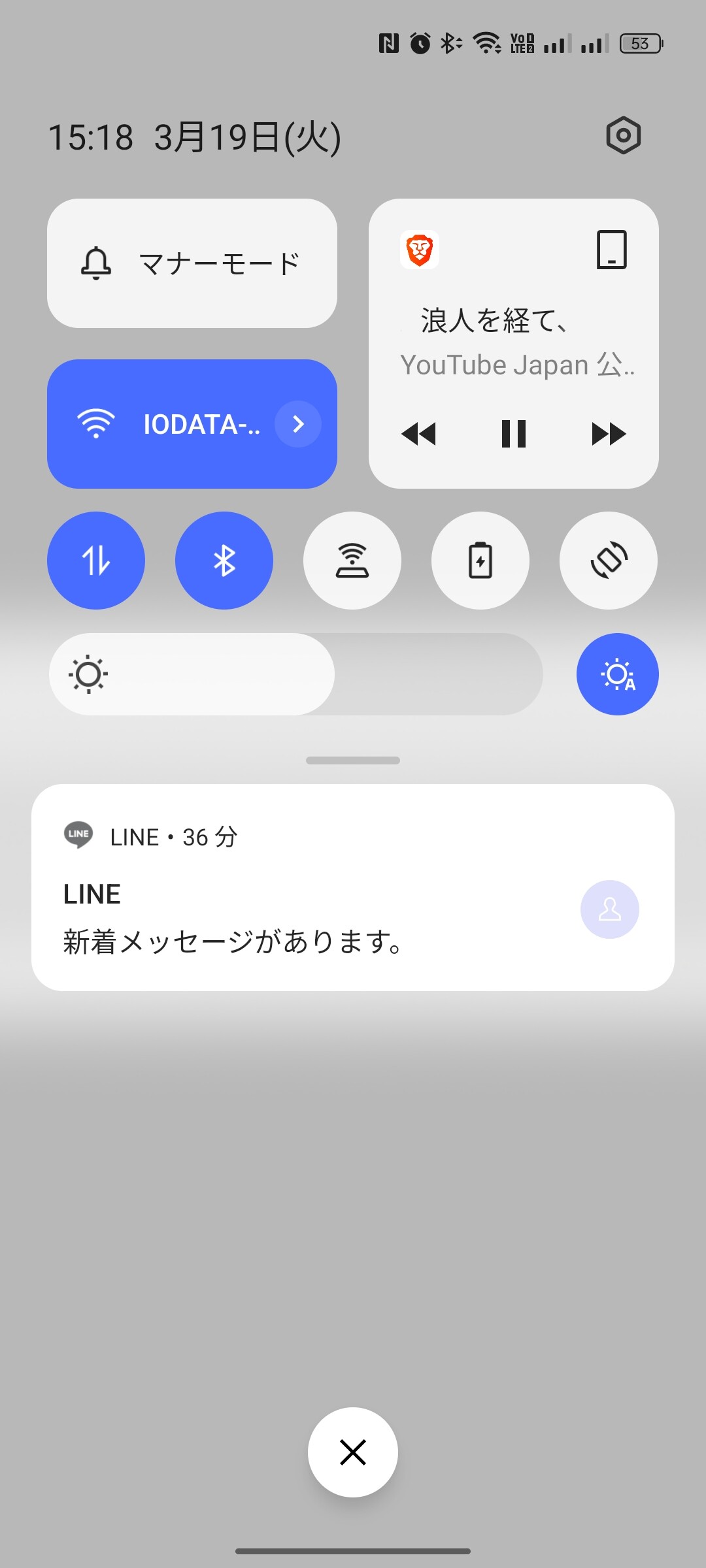Expand Wi-Fi network list with the chevron
Viewport: 706px width, 1568px height.
[x=298, y=424]
